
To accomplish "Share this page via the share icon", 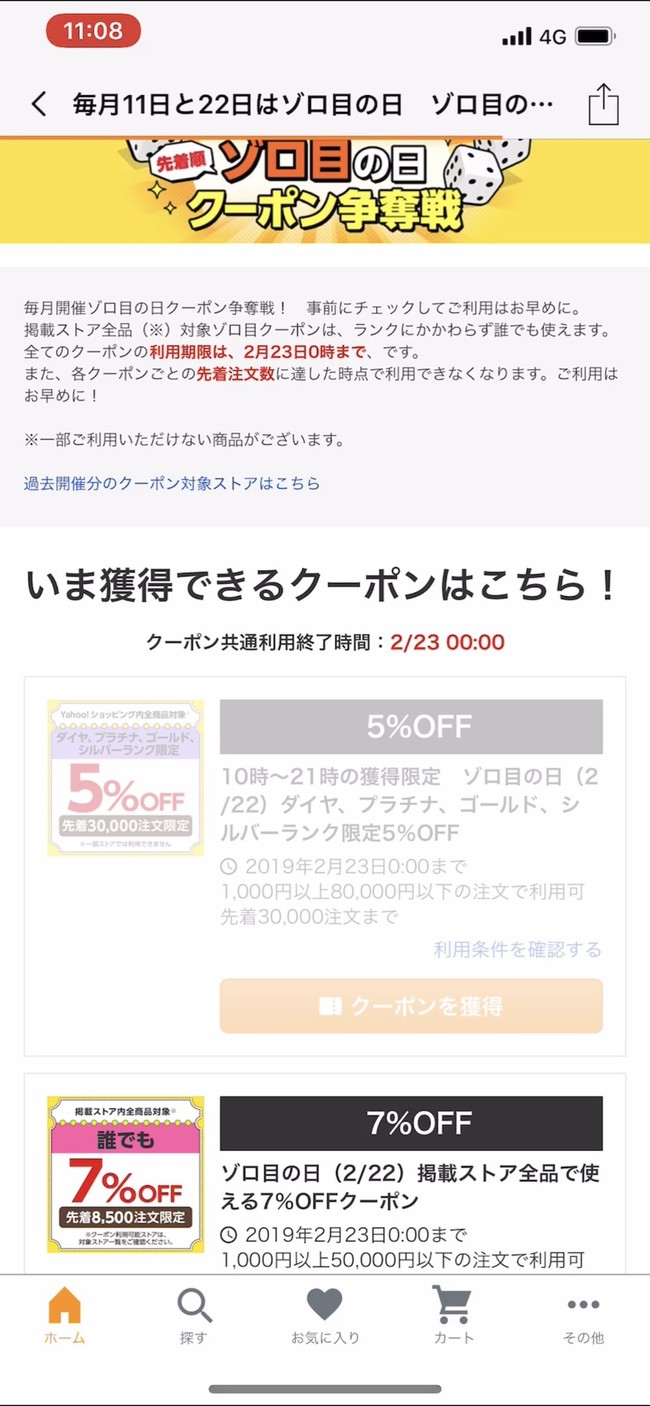I will point(604,104).
